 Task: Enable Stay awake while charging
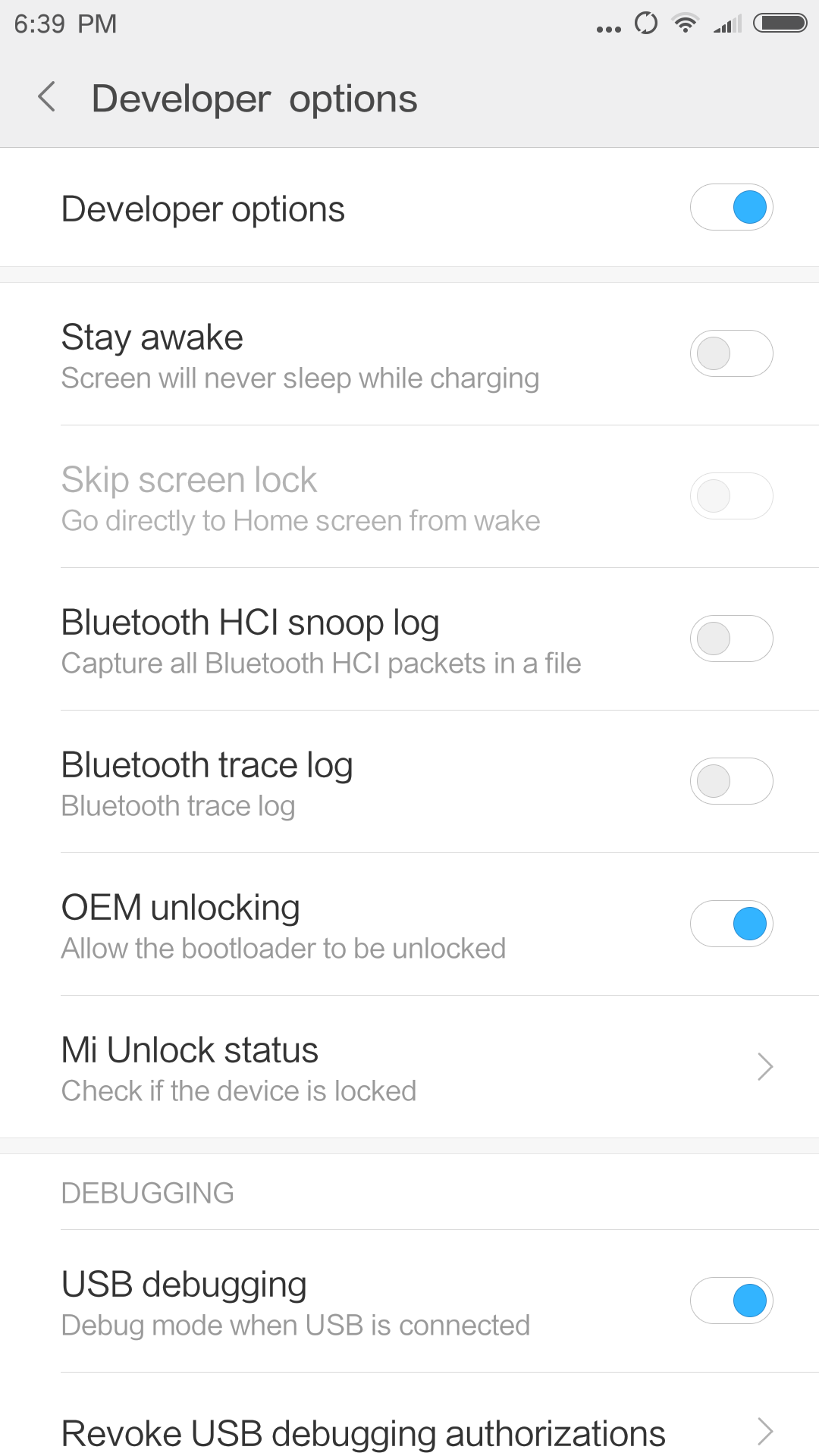731,353
